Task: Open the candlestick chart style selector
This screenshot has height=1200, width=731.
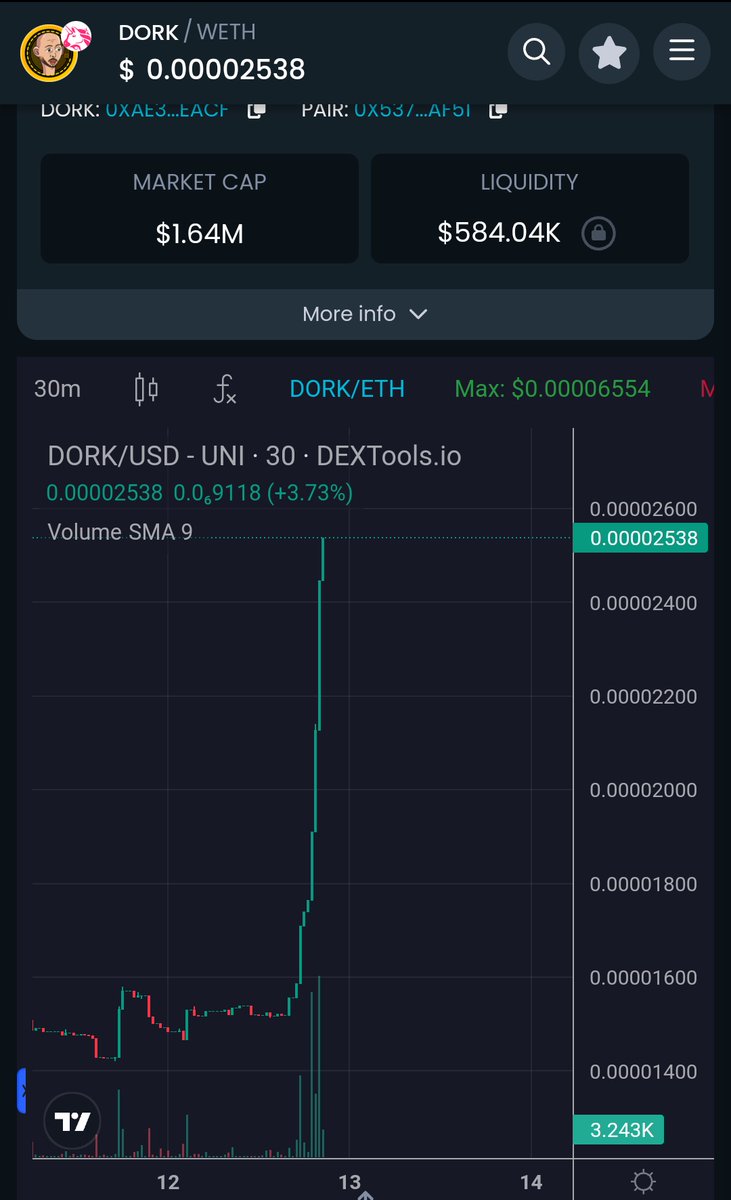Action: [x=146, y=389]
